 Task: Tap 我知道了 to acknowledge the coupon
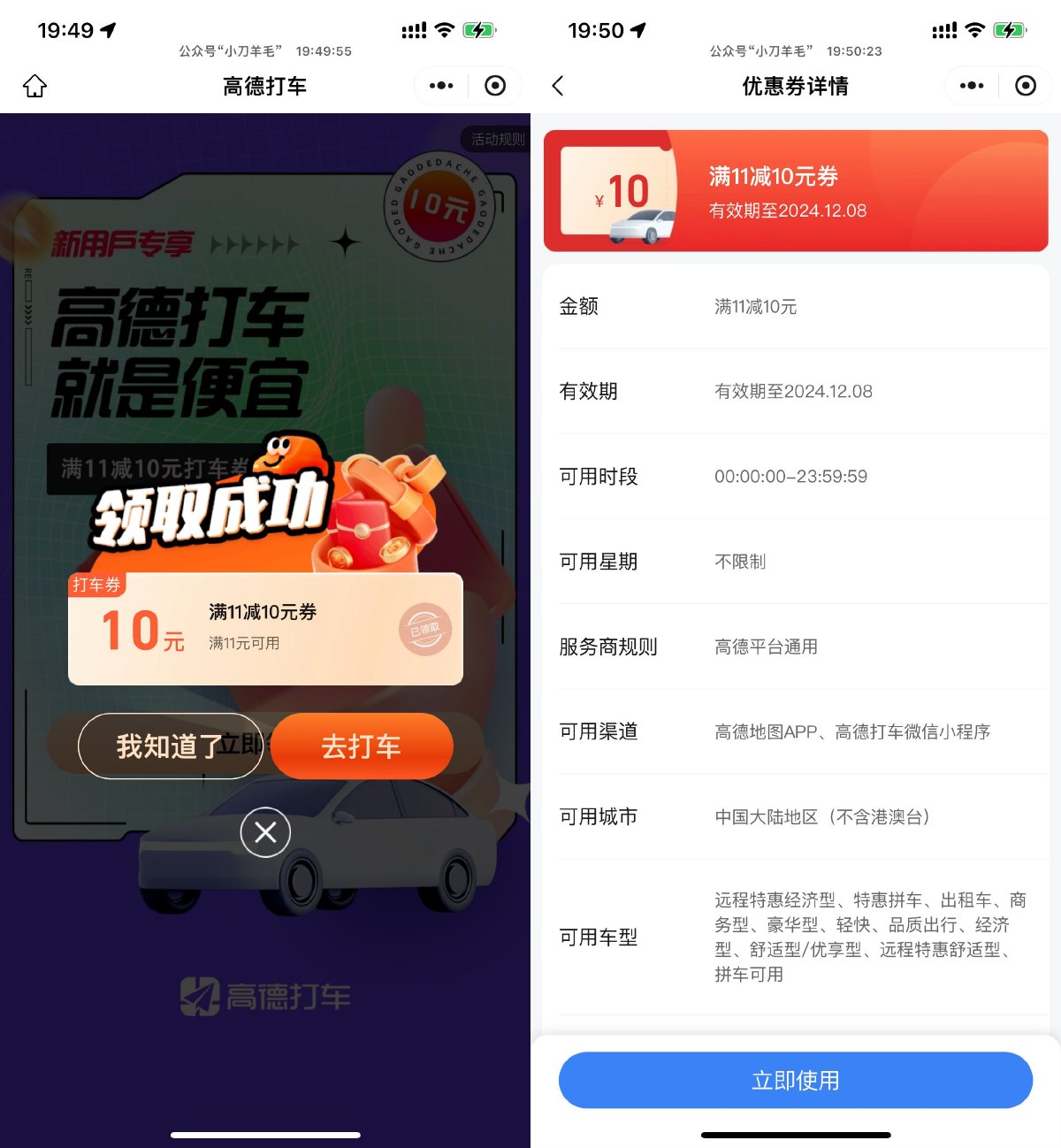pos(170,746)
